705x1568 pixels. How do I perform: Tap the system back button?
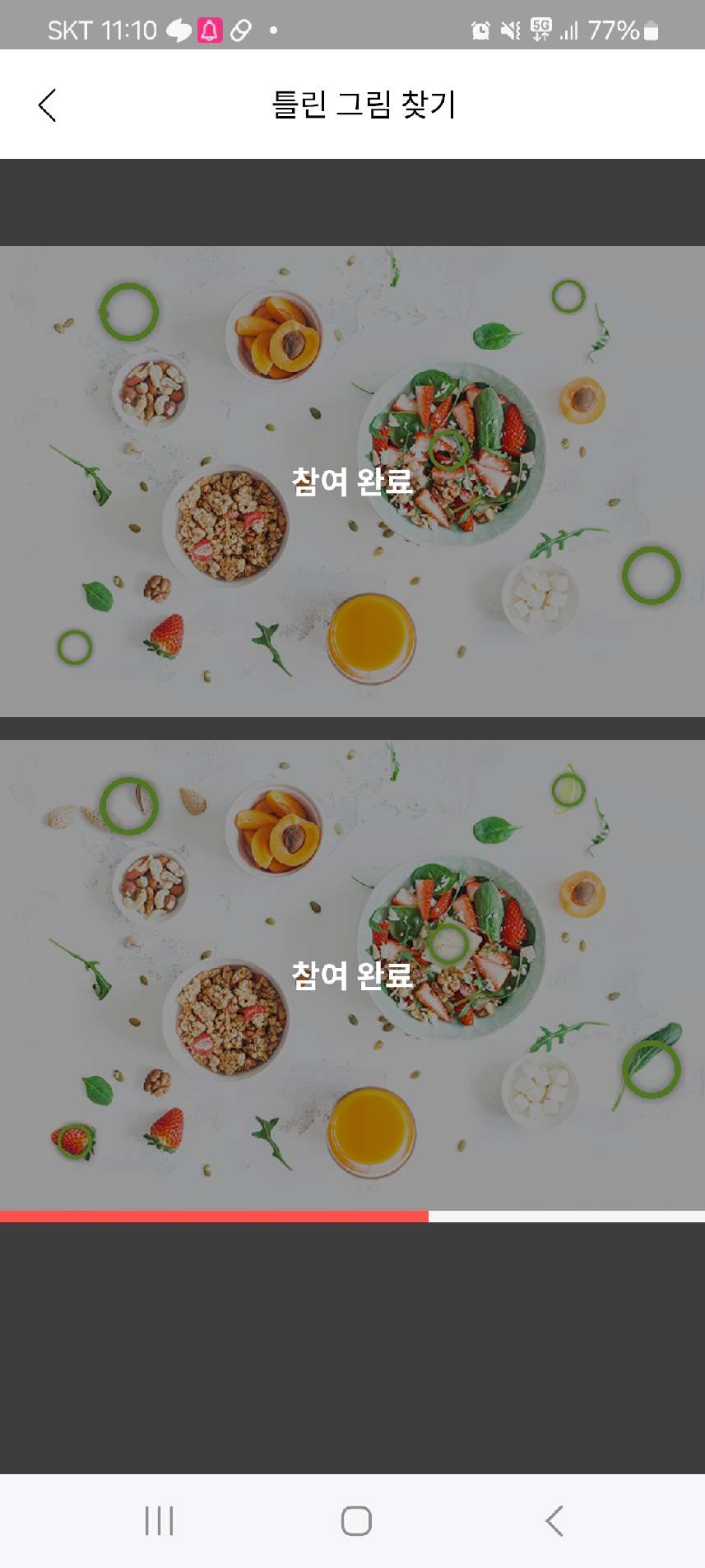coord(554,1520)
